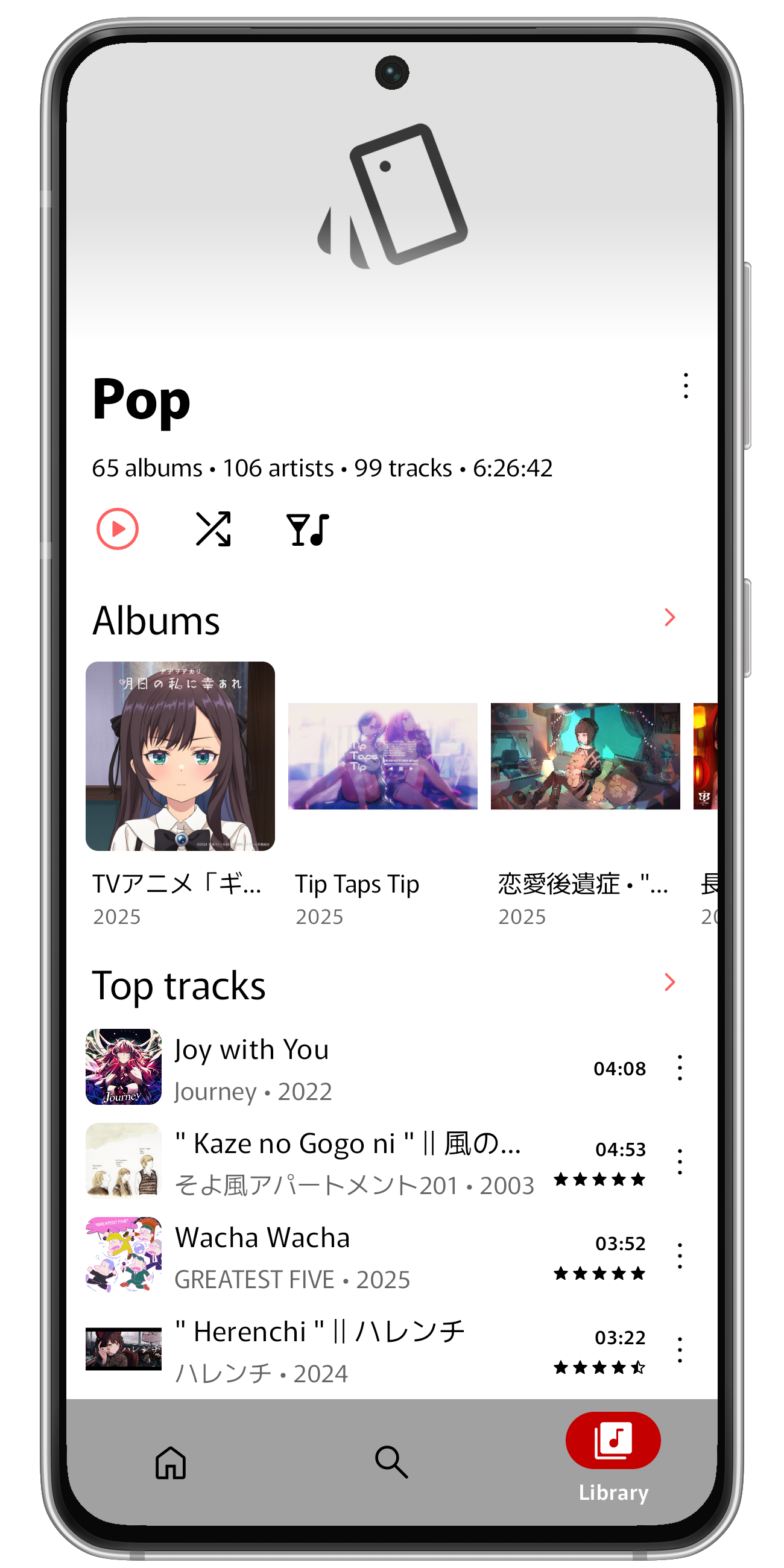The image size is (784, 1568).
Task: Open options for Joy with You
Action: [680, 1067]
